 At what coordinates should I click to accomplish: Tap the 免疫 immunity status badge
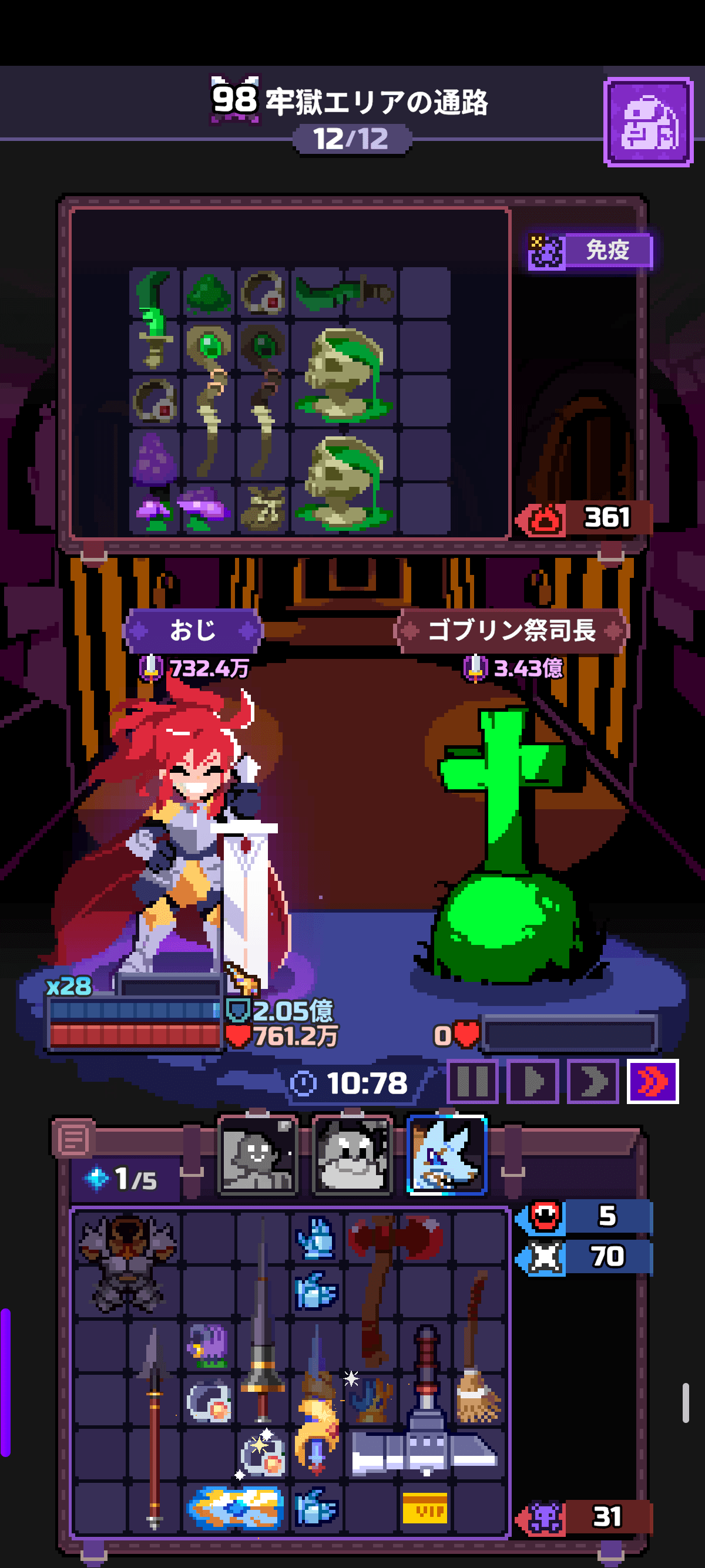[x=590, y=251]
